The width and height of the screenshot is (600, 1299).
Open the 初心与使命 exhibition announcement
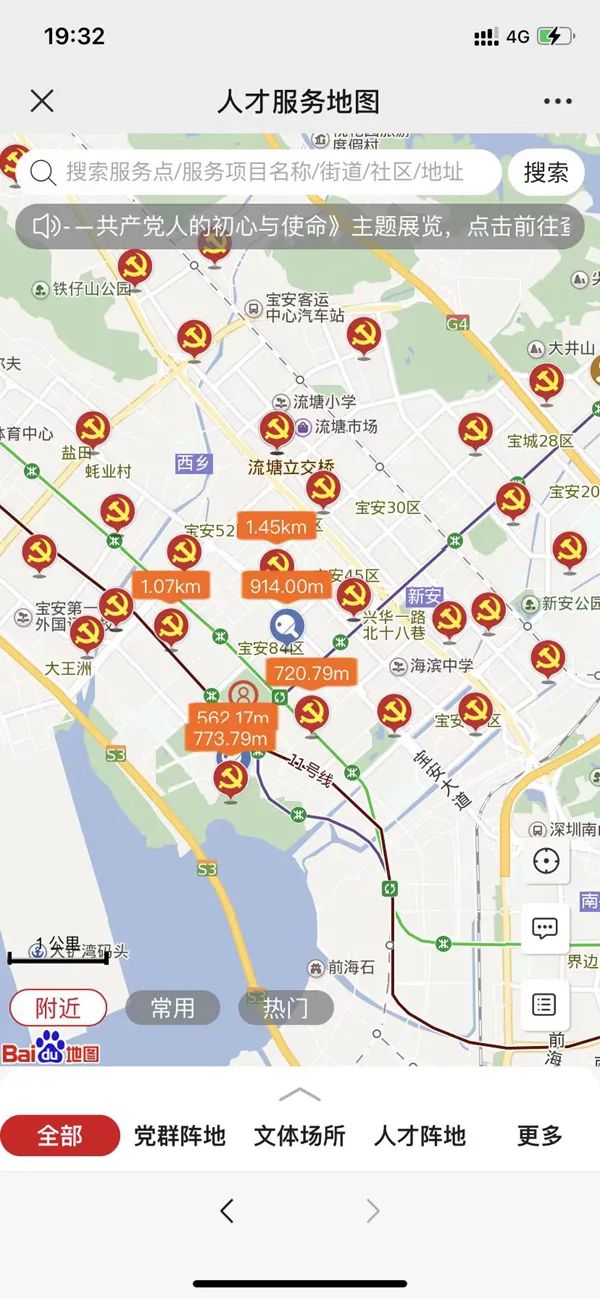pos(300,227)
